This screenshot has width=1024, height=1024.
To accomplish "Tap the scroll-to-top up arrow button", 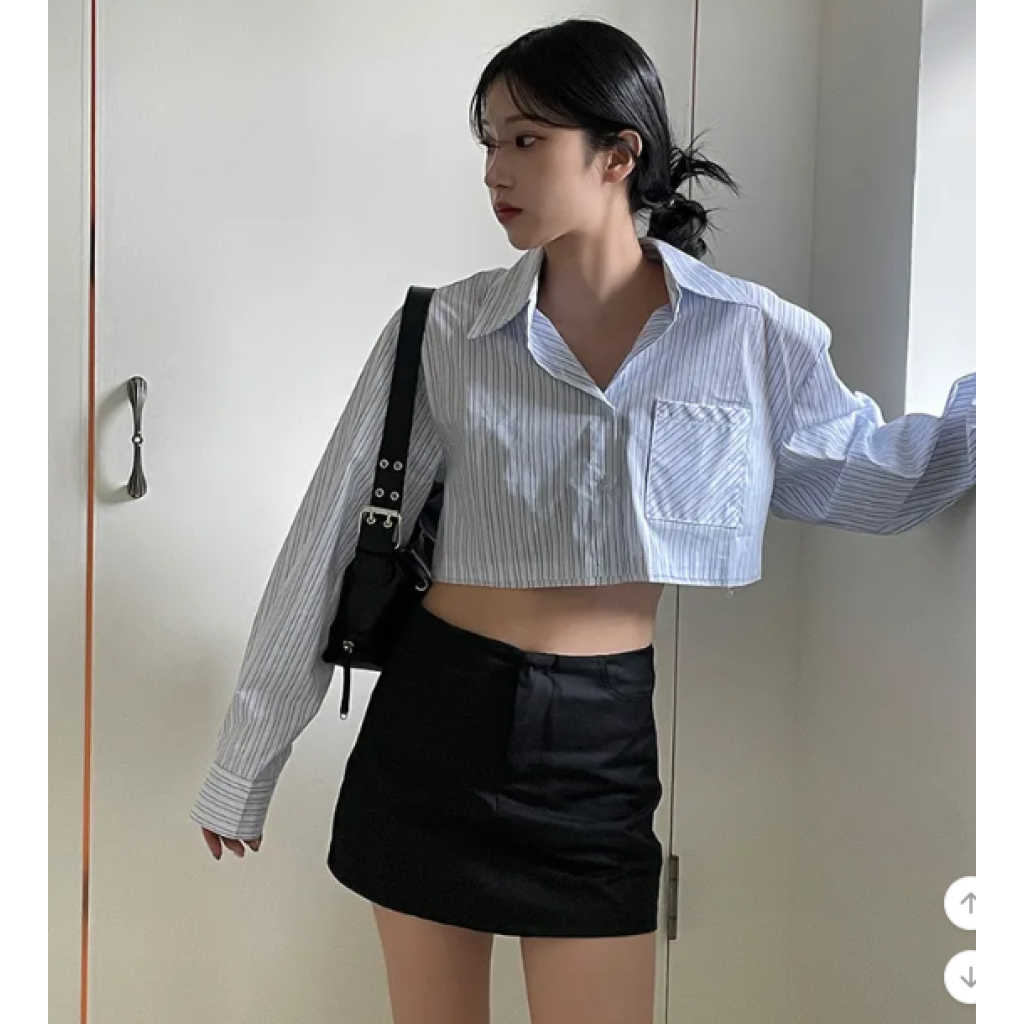I will pyautogui.click(x=966, y=903).
